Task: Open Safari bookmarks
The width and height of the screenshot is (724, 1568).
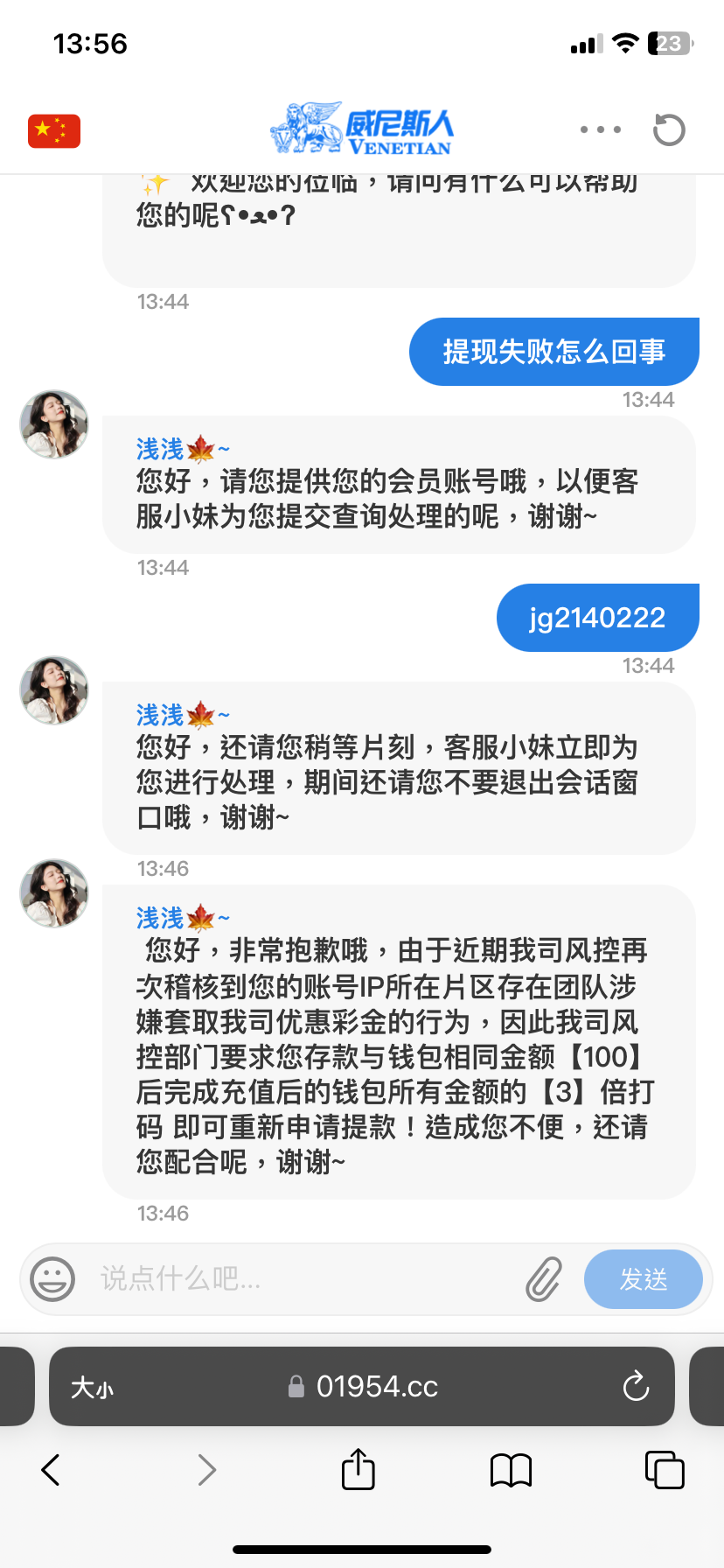Action: (x=512, y=1470)
